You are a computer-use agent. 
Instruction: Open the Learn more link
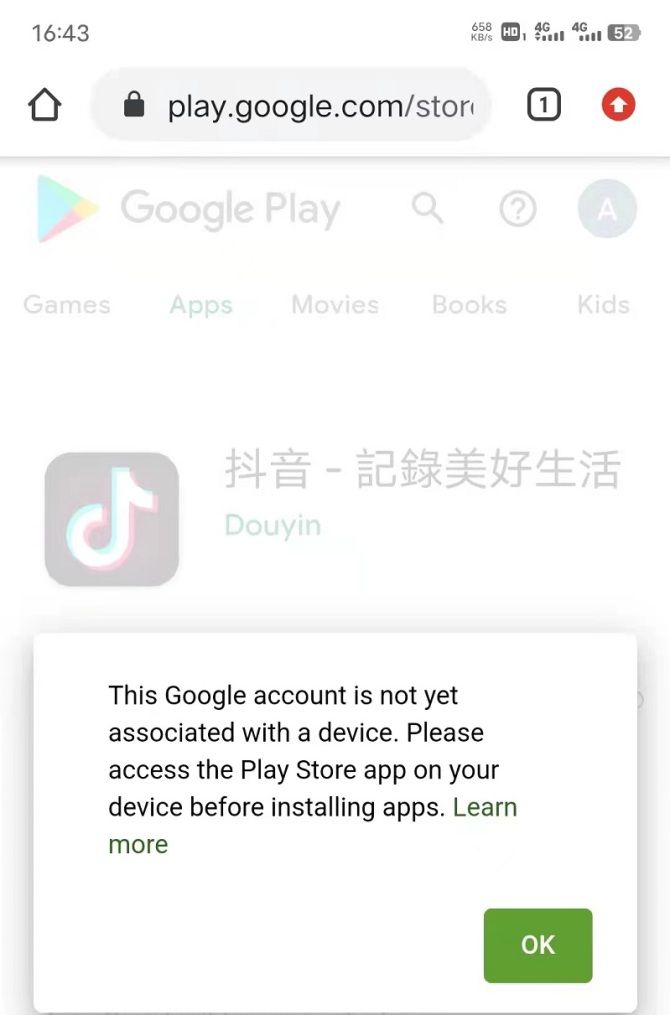(484, 808)
